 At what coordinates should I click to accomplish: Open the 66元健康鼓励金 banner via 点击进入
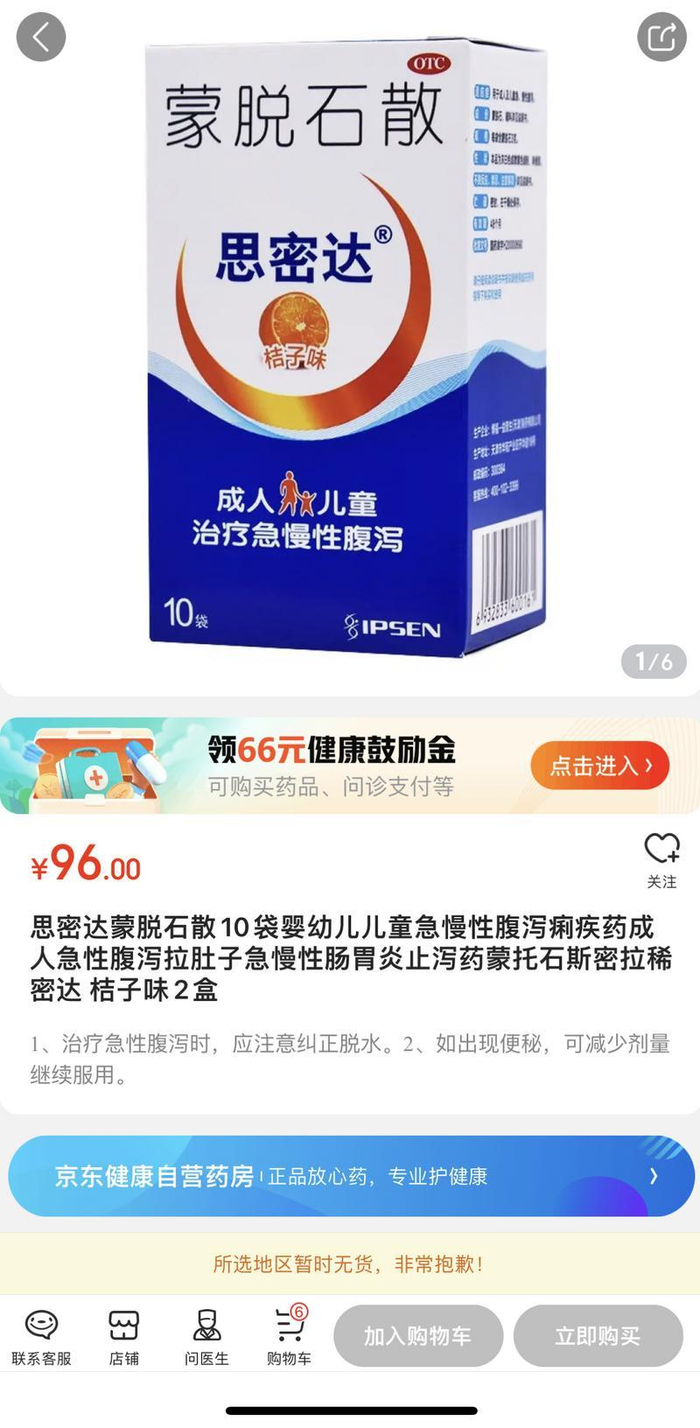click(599, 766)
